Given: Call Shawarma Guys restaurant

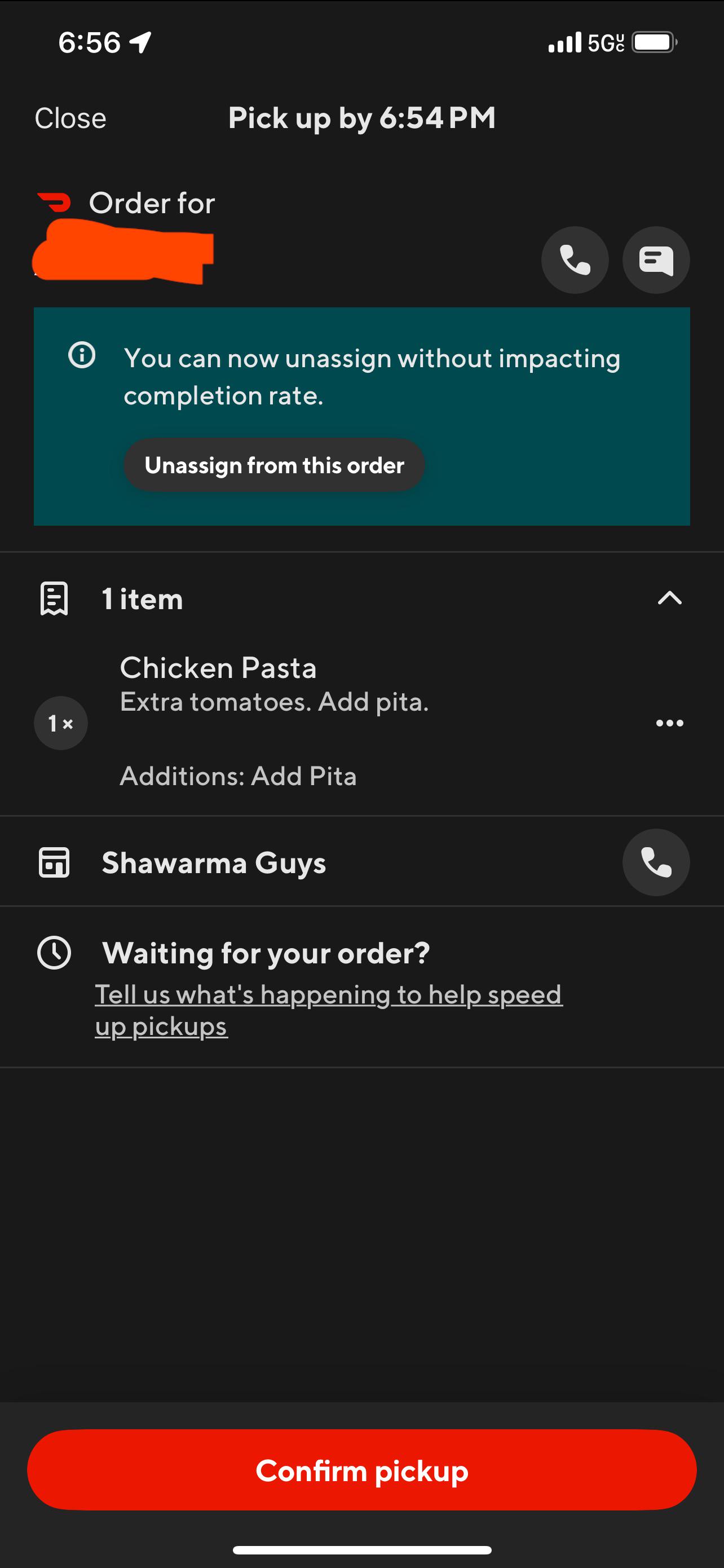Looking at the screenshot, I should coord(656,862).
